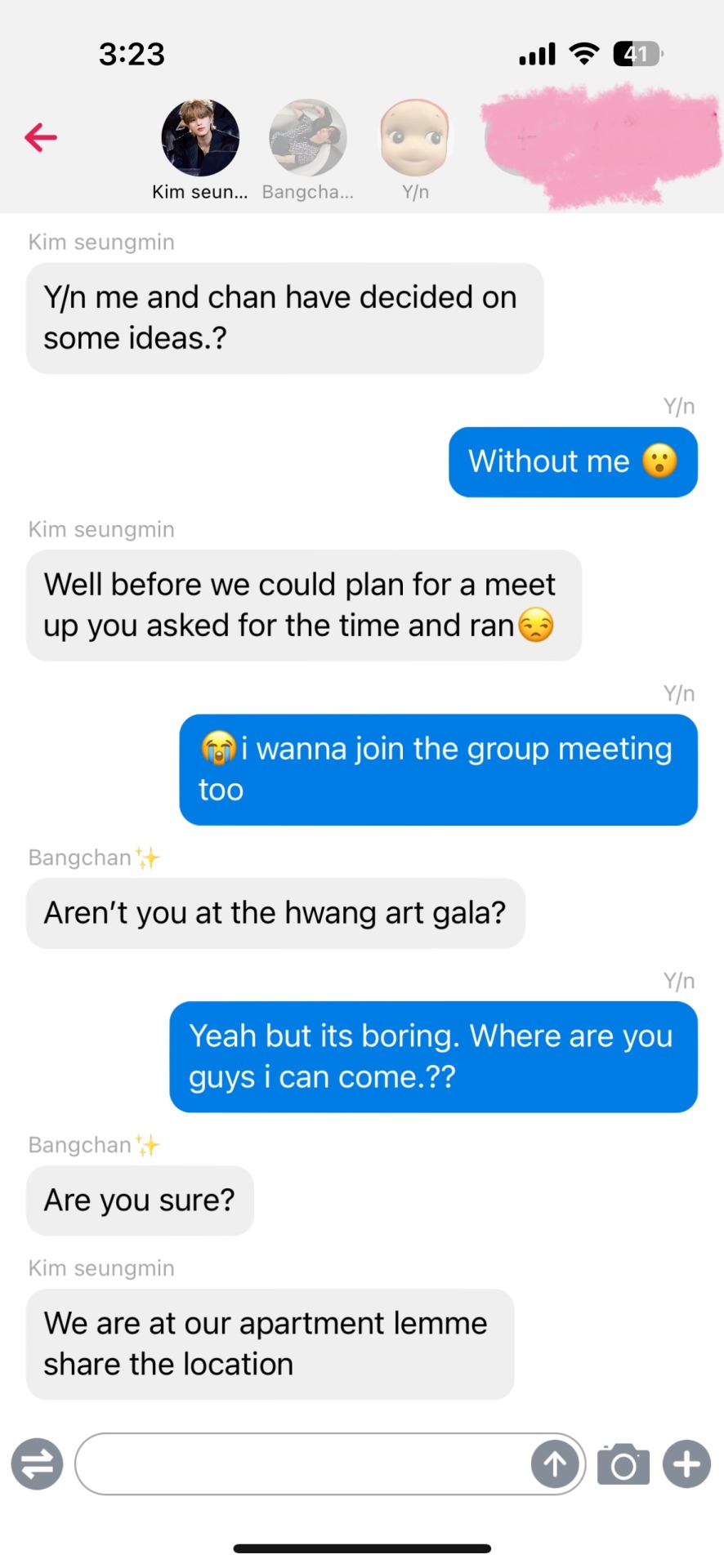Screen dimensions: 724x1568
Task: Select the Bangchan character avatar
Action: (308, 138)
